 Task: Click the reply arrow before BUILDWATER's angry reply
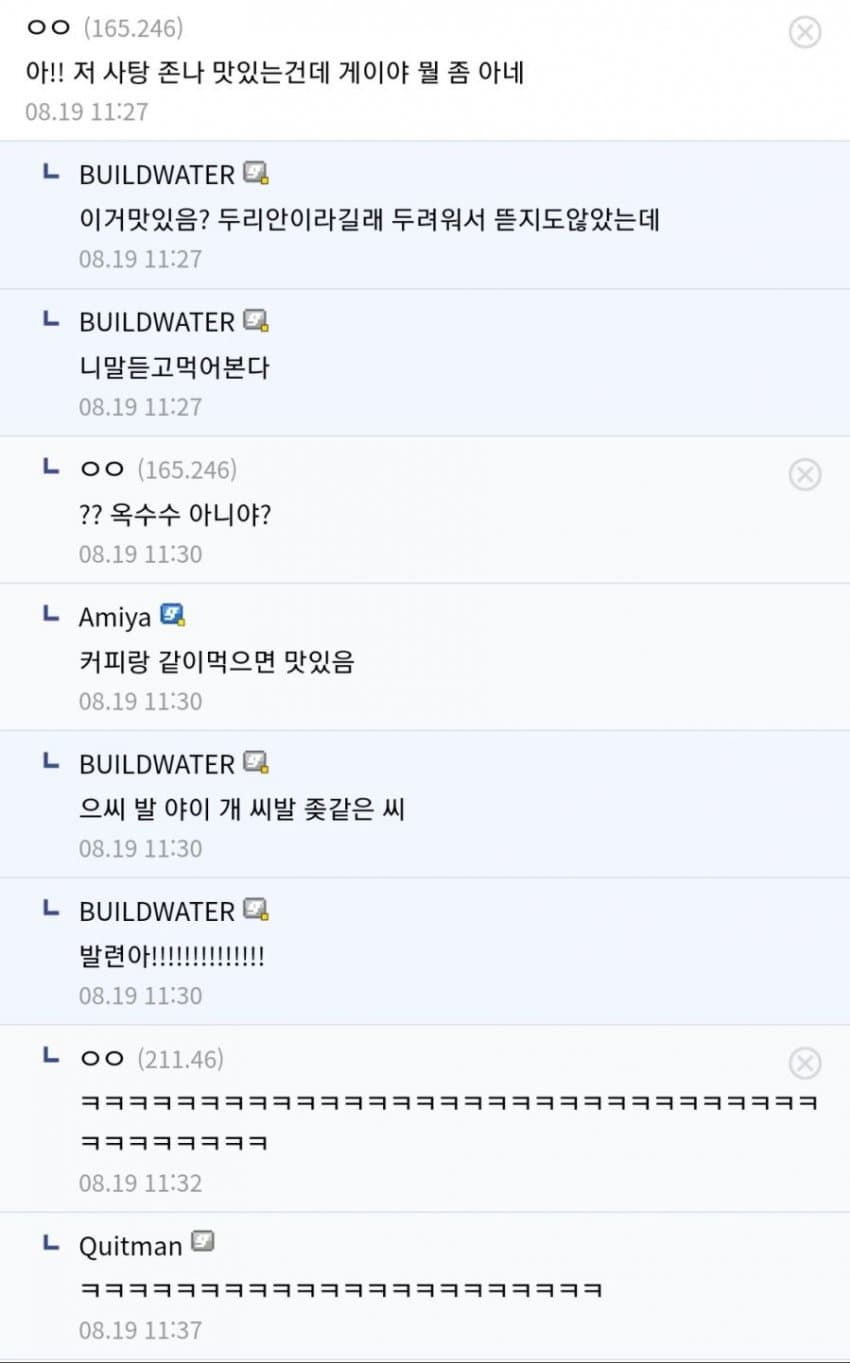click(48, 761)
